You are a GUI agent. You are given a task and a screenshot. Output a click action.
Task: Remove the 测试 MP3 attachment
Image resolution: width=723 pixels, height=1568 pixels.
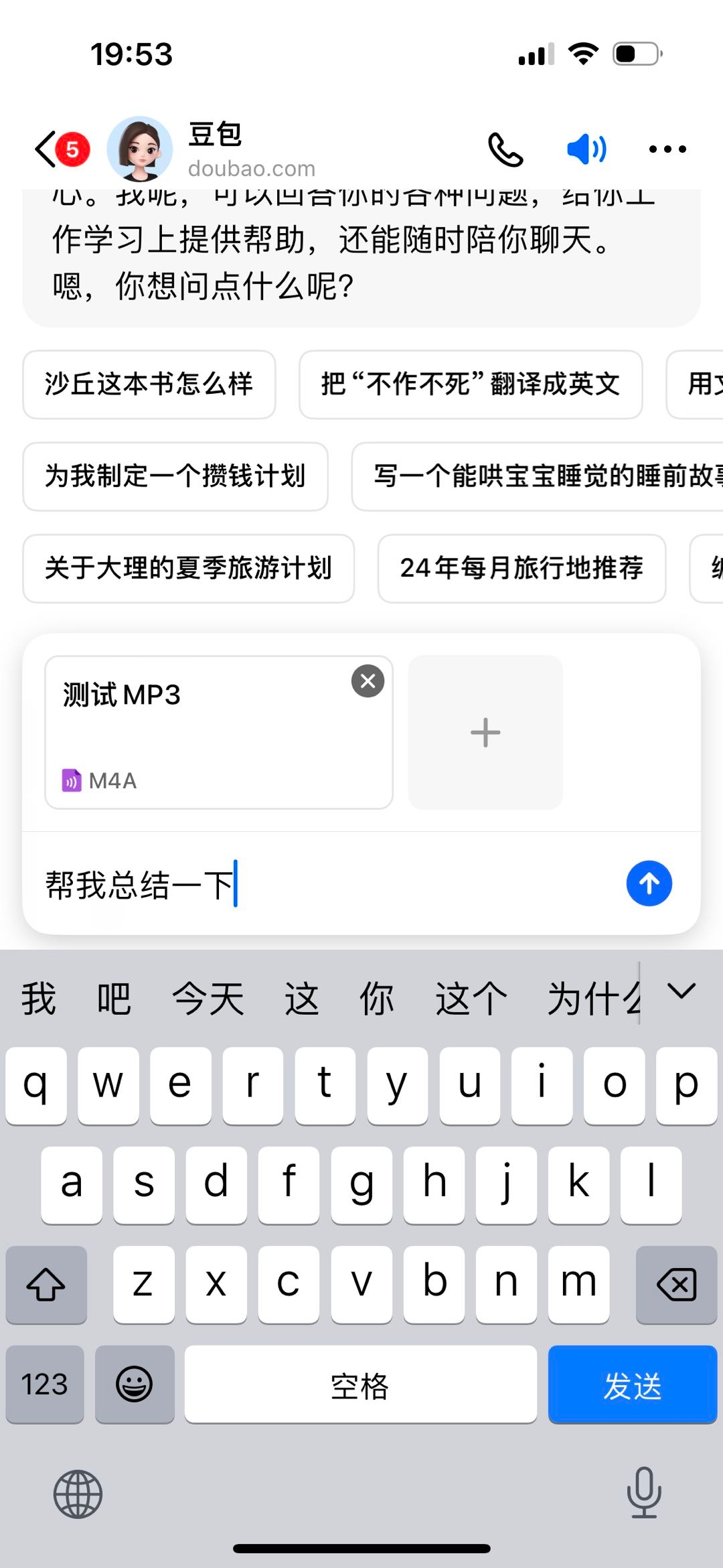[x=368, y=681]
